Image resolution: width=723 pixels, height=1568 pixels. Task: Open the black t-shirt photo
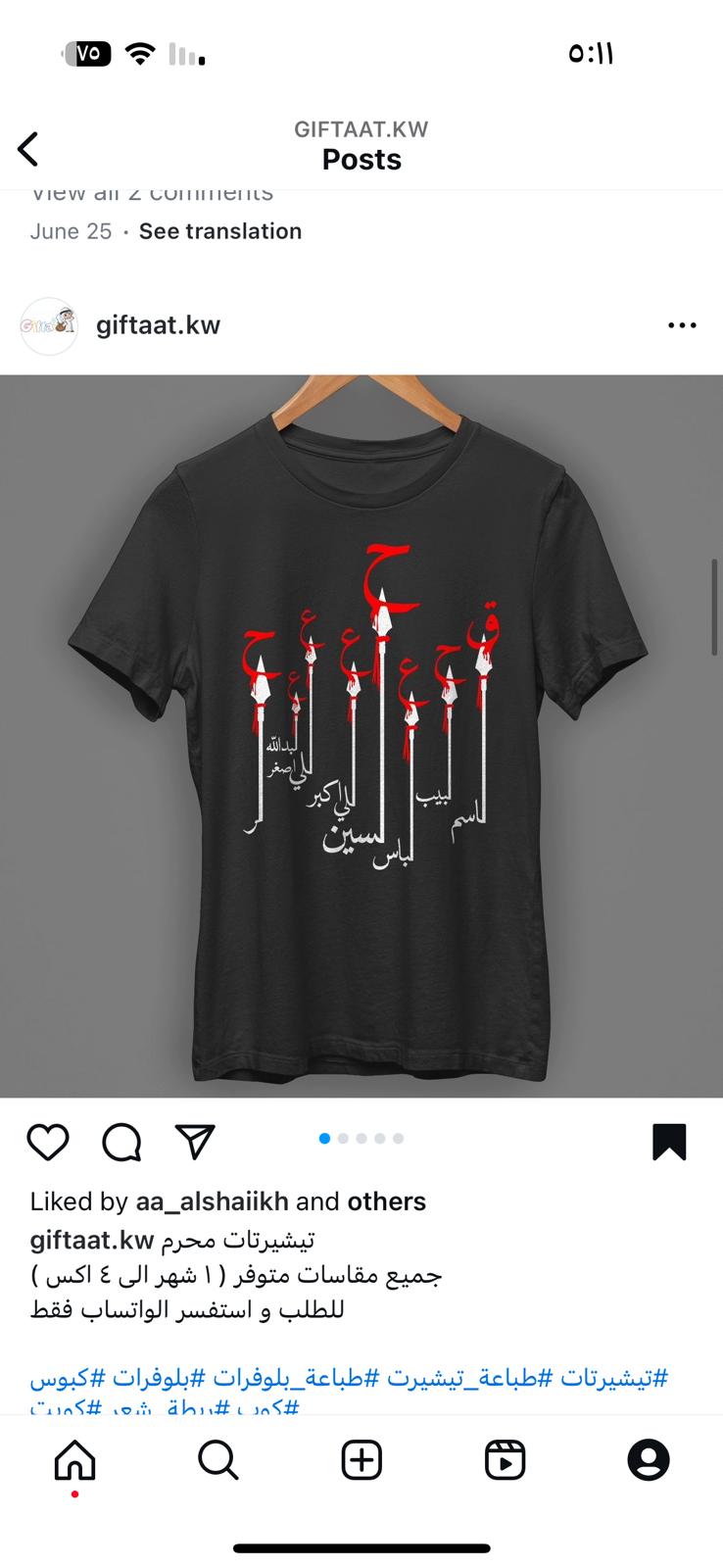pos(361,736)
